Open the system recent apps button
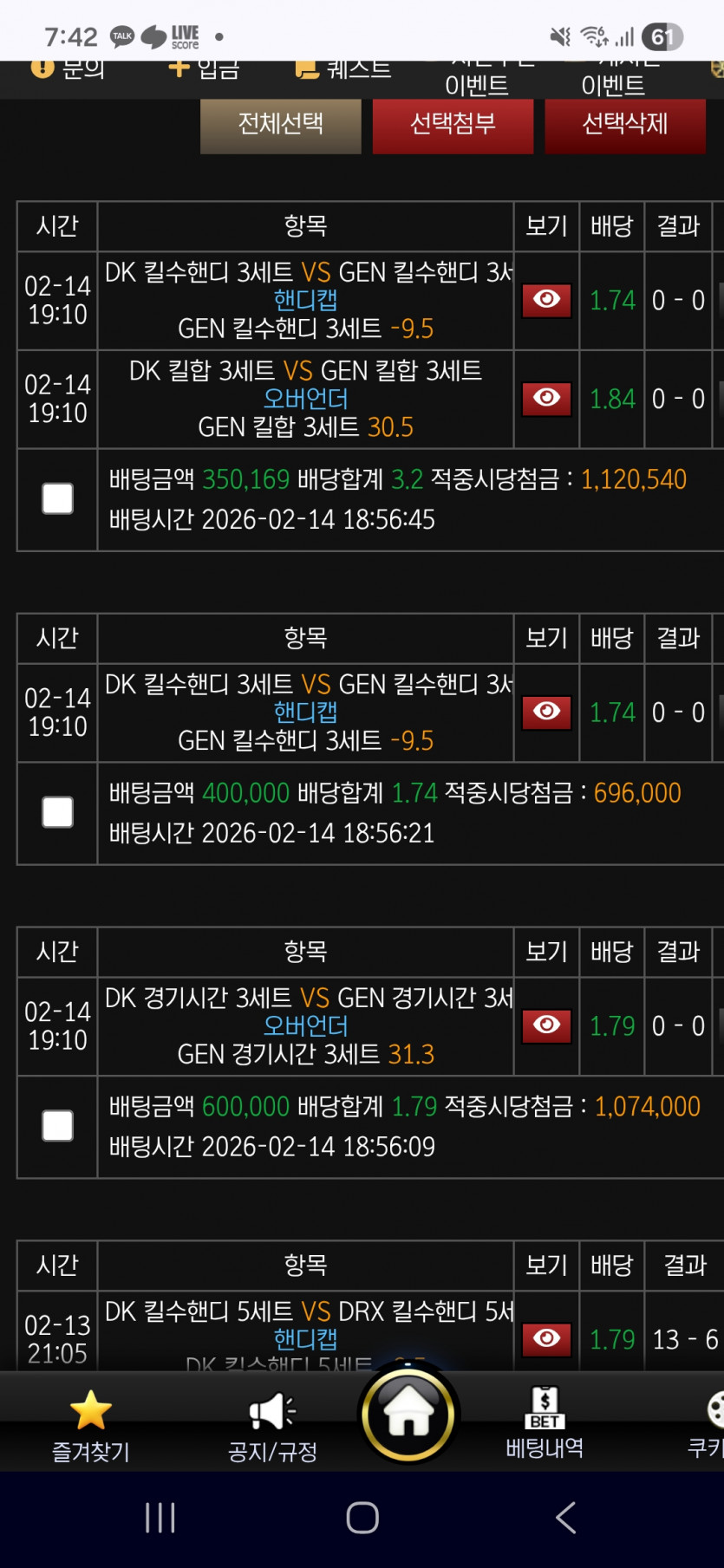Screen dimensions: 724x1568 tap(160, 1518)
